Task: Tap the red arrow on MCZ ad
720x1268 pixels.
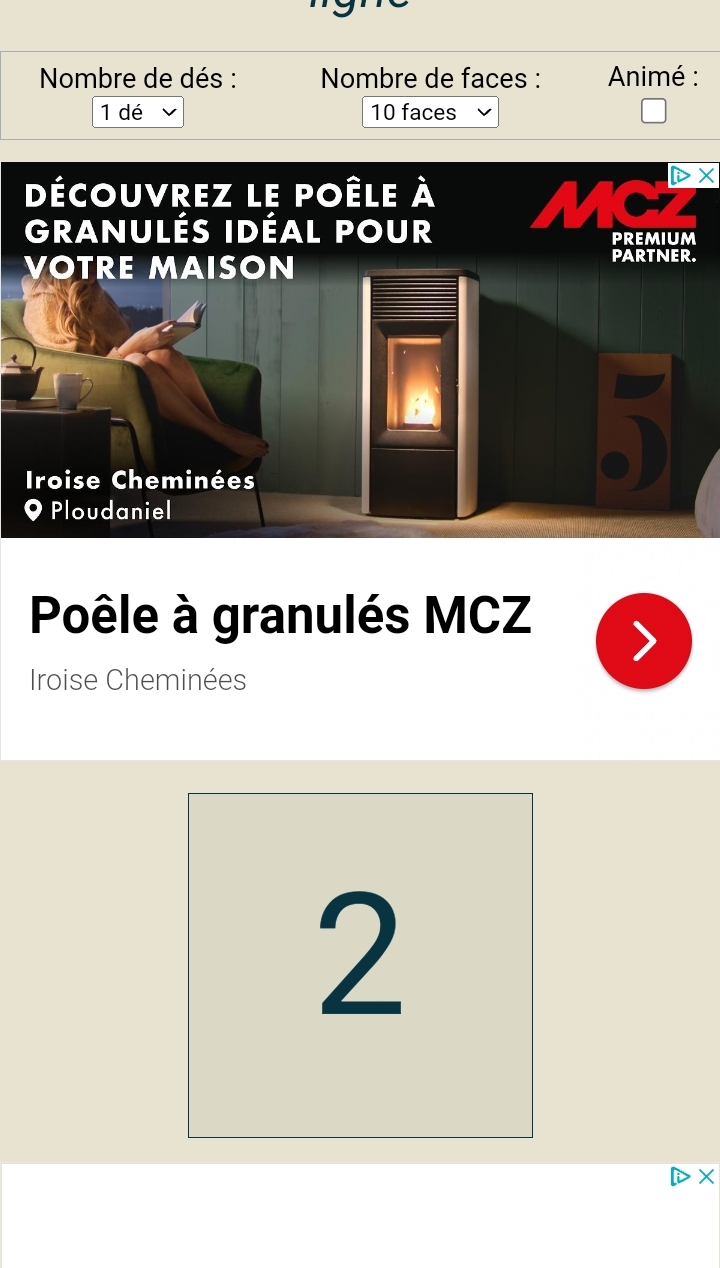Action: point(643,641)
